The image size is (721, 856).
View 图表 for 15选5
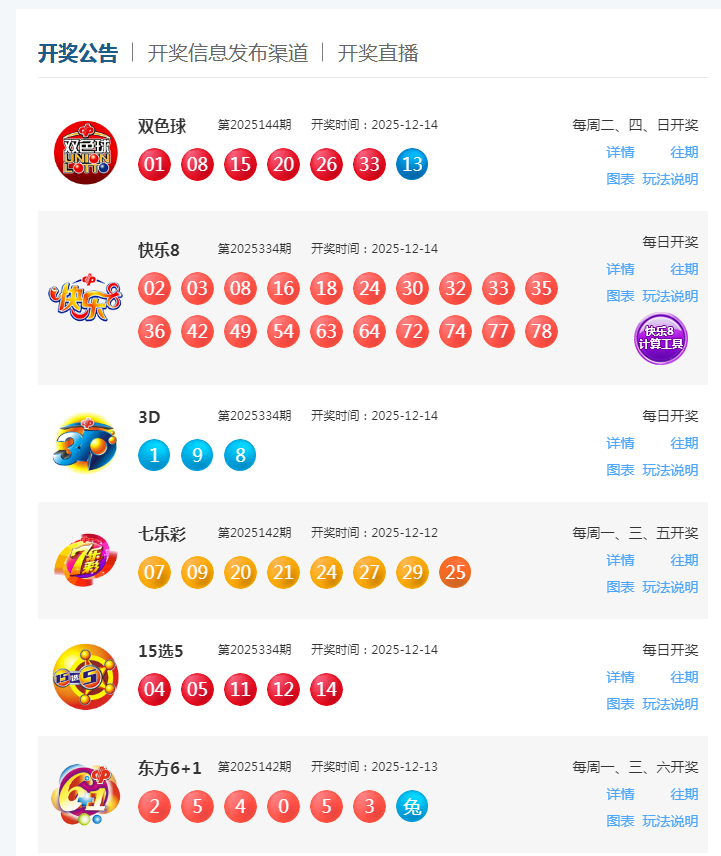pyautogui.click(x=620, y=704)
